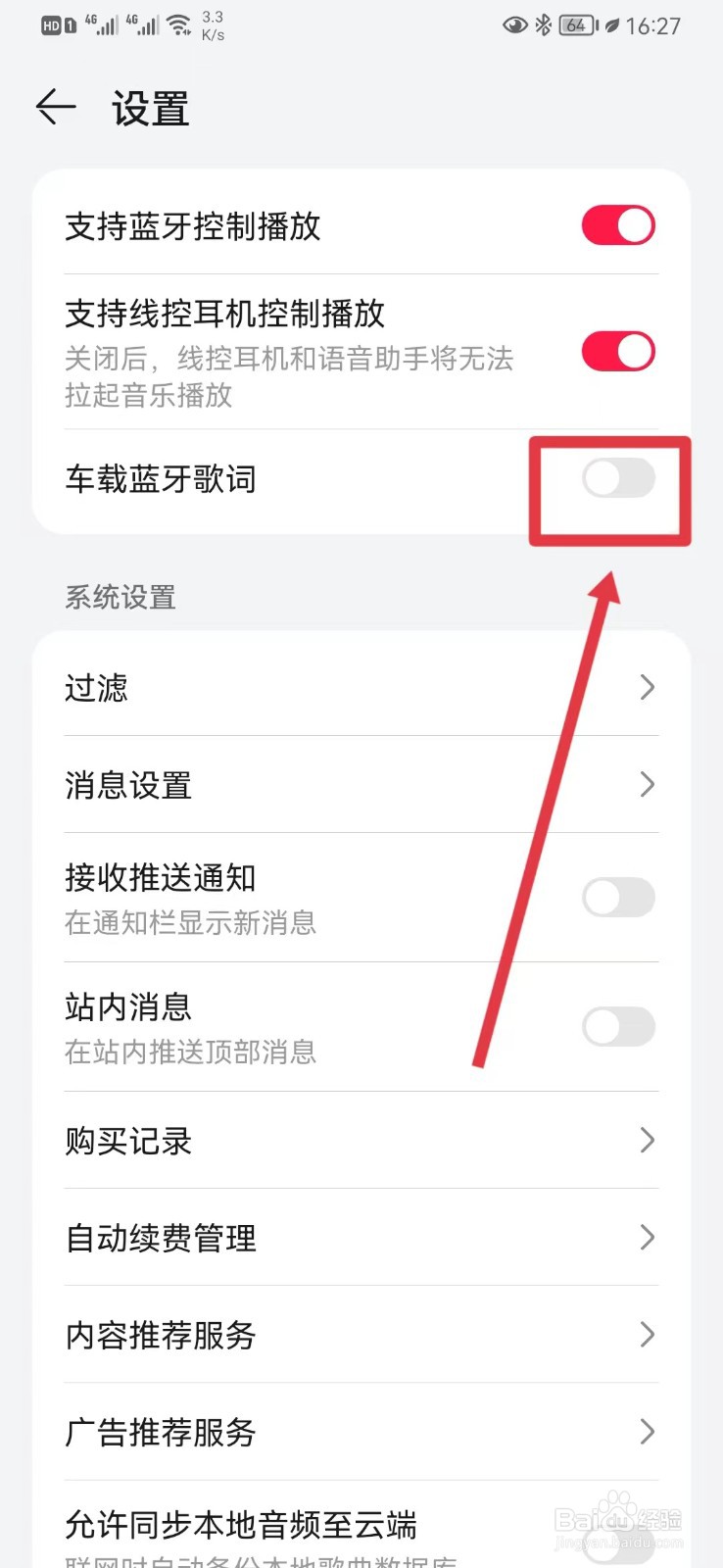Turn on 站内消息 messages
Screen dimensions: 723x1568
[617, 1026]
